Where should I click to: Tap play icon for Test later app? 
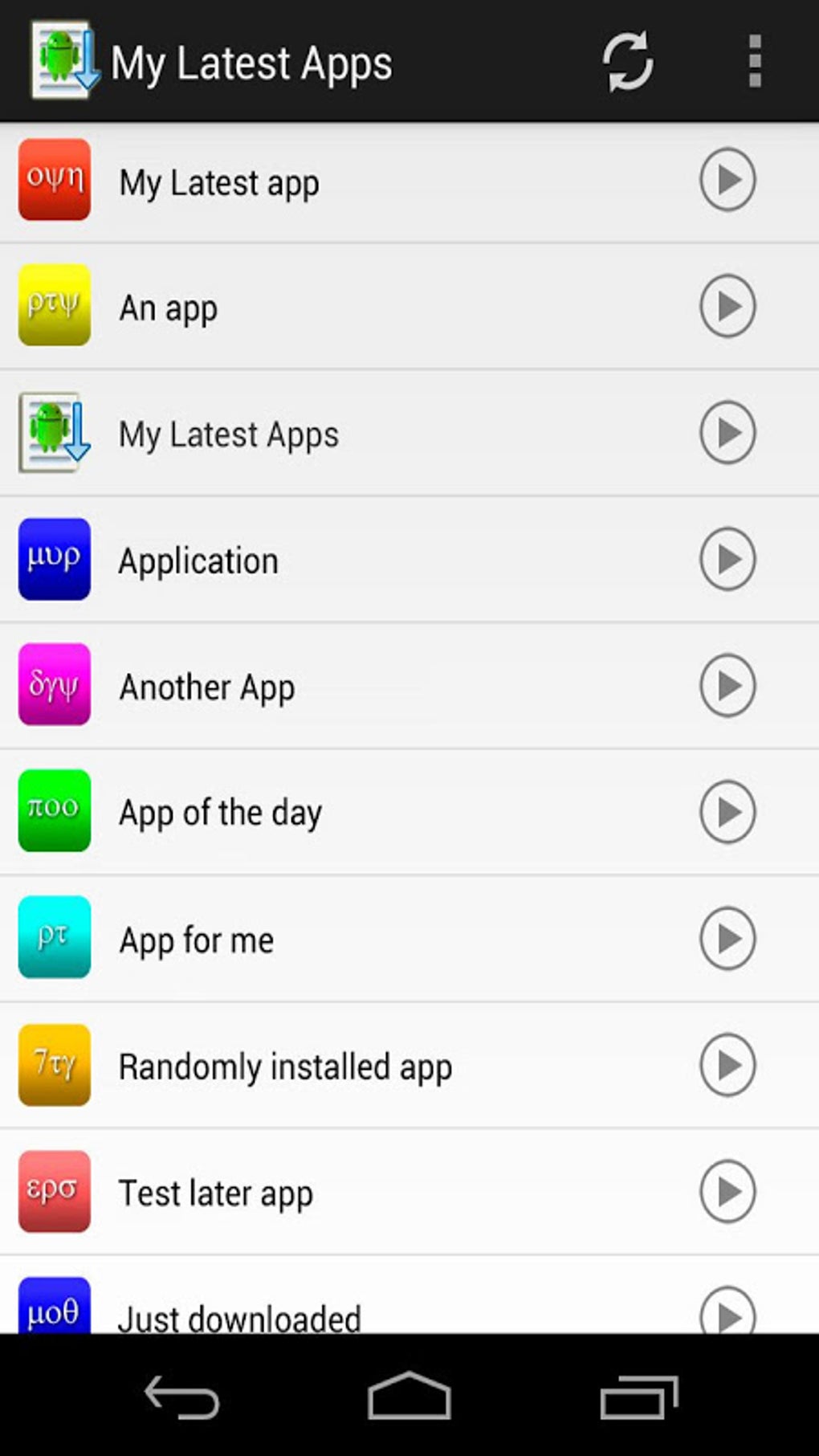pos(727,1191)
